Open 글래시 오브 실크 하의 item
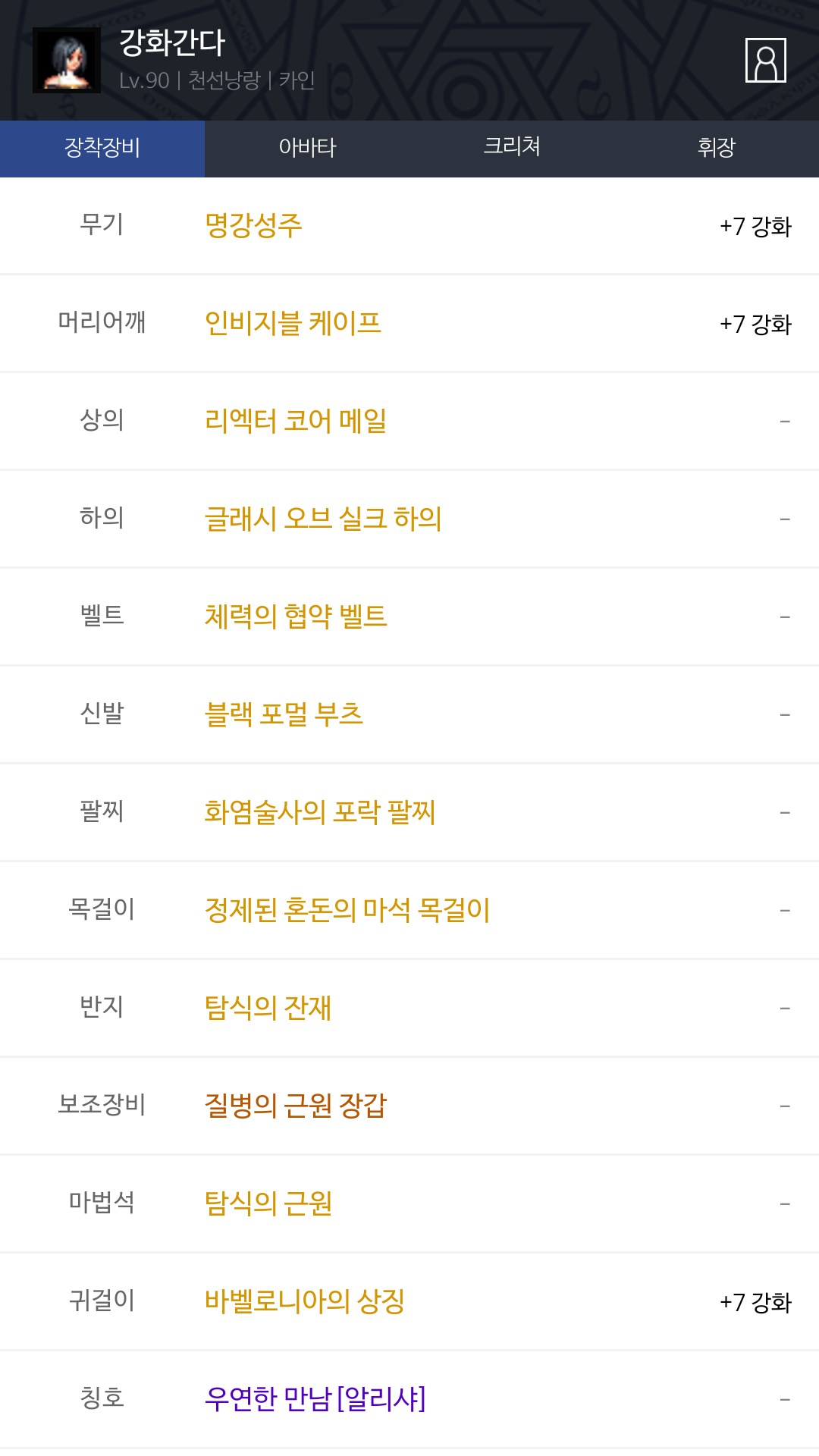This screenshot has height=1456, width=819. [323, 519]
